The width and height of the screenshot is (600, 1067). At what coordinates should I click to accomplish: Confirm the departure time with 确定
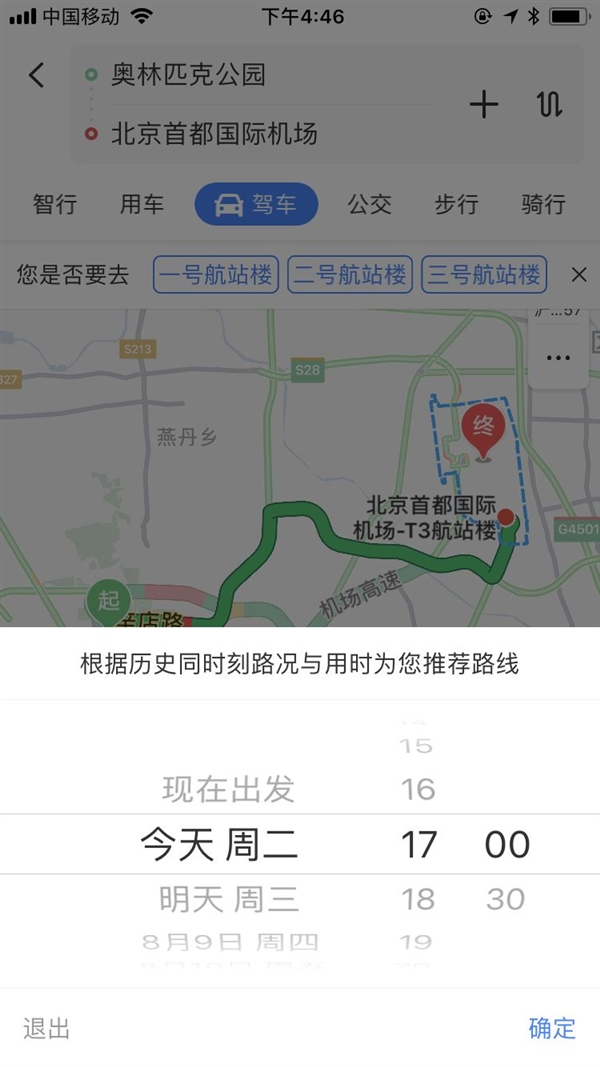click(x=552, y=1028)
